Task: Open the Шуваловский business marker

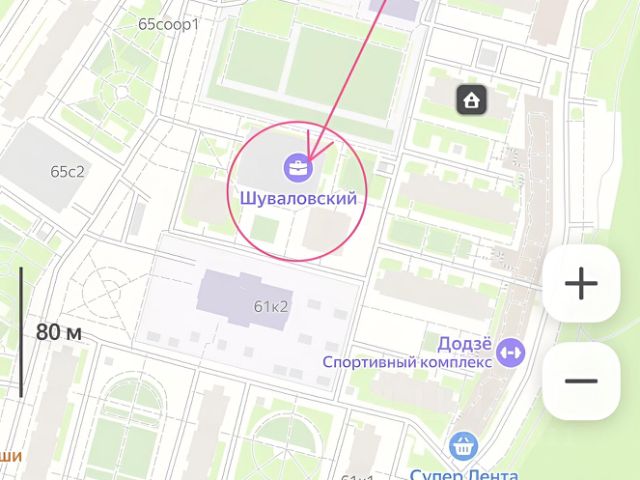Action: pos(297,167)
